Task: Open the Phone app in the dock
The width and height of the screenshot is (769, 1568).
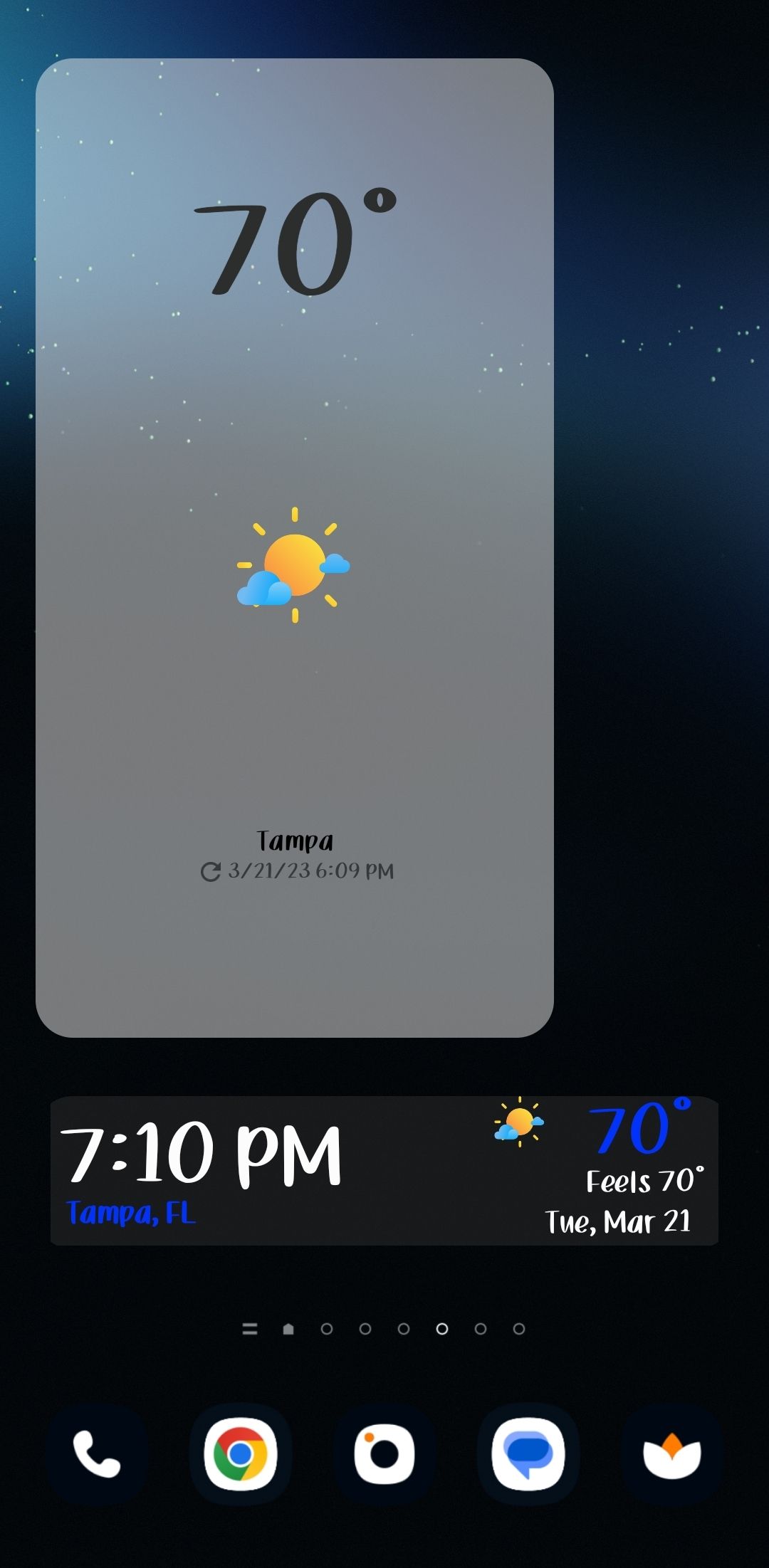Action: point(97,1453)
